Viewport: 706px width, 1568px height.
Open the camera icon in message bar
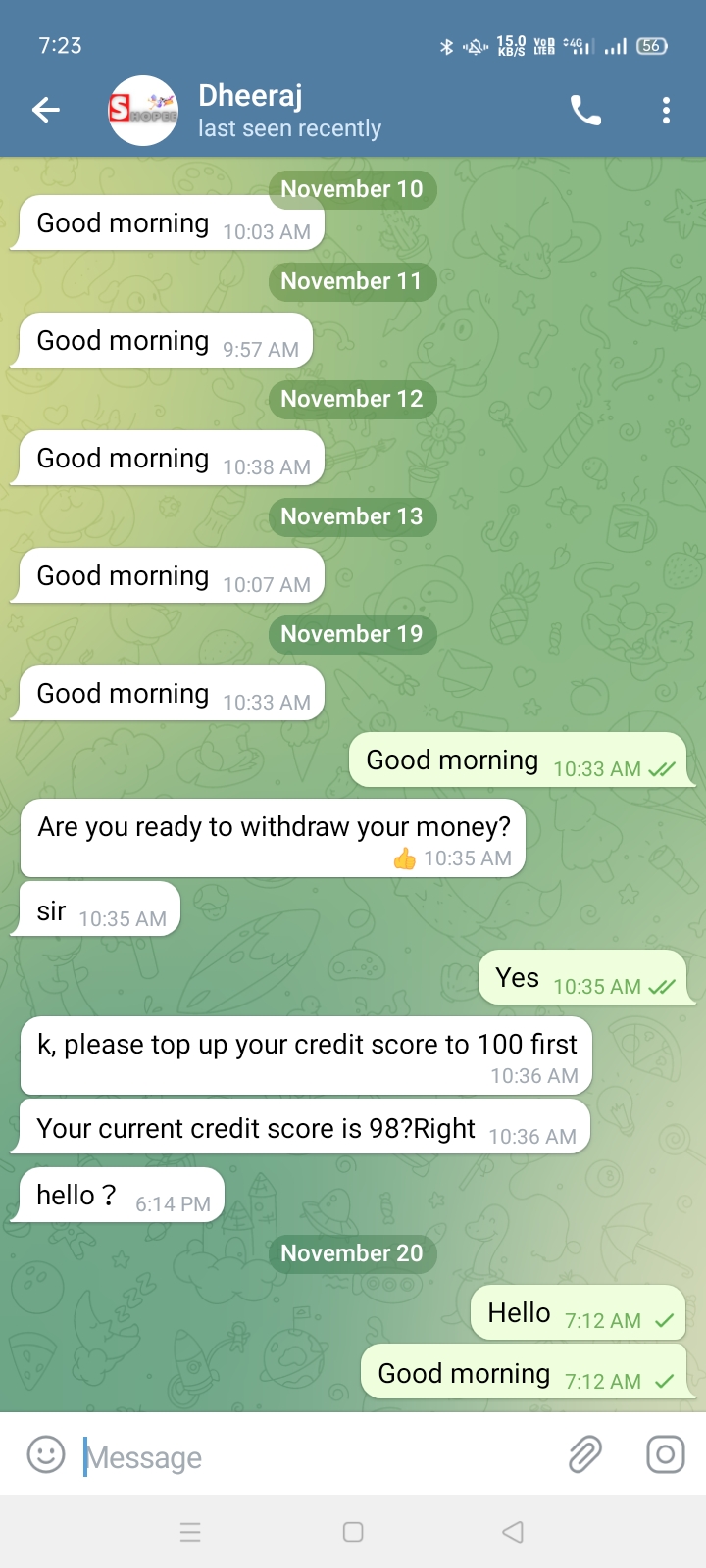click(x=665, y=1455)
